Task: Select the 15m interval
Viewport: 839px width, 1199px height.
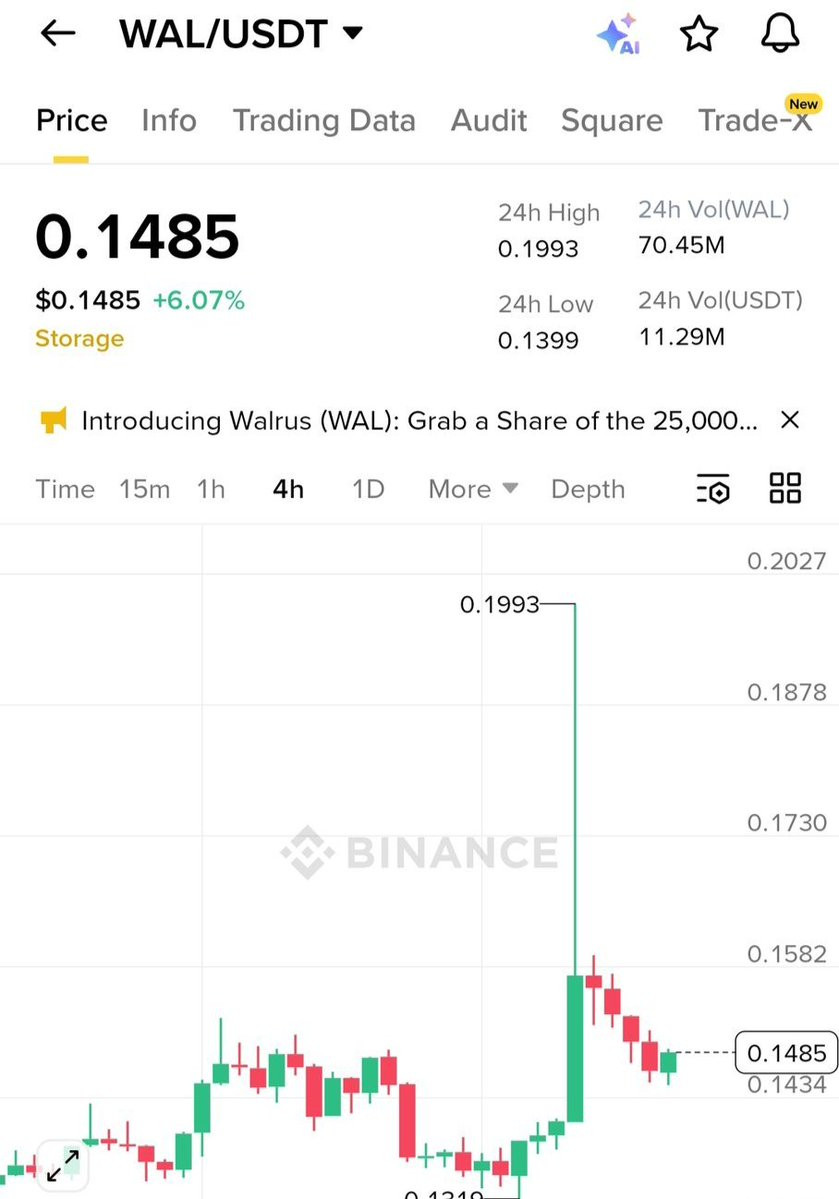Action: tap(144, 489)
